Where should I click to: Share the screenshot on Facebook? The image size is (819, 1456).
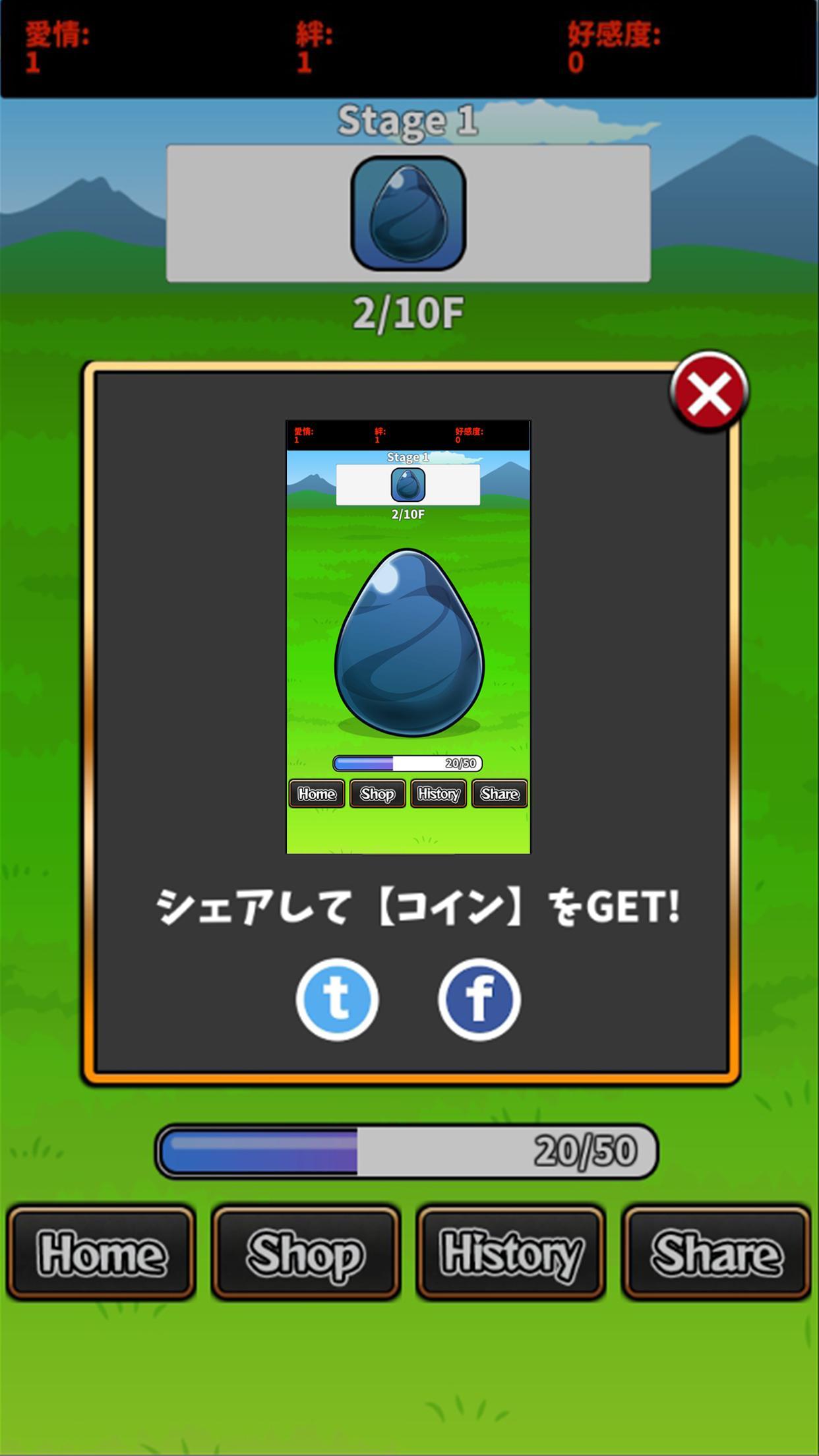tap(479, 999)
